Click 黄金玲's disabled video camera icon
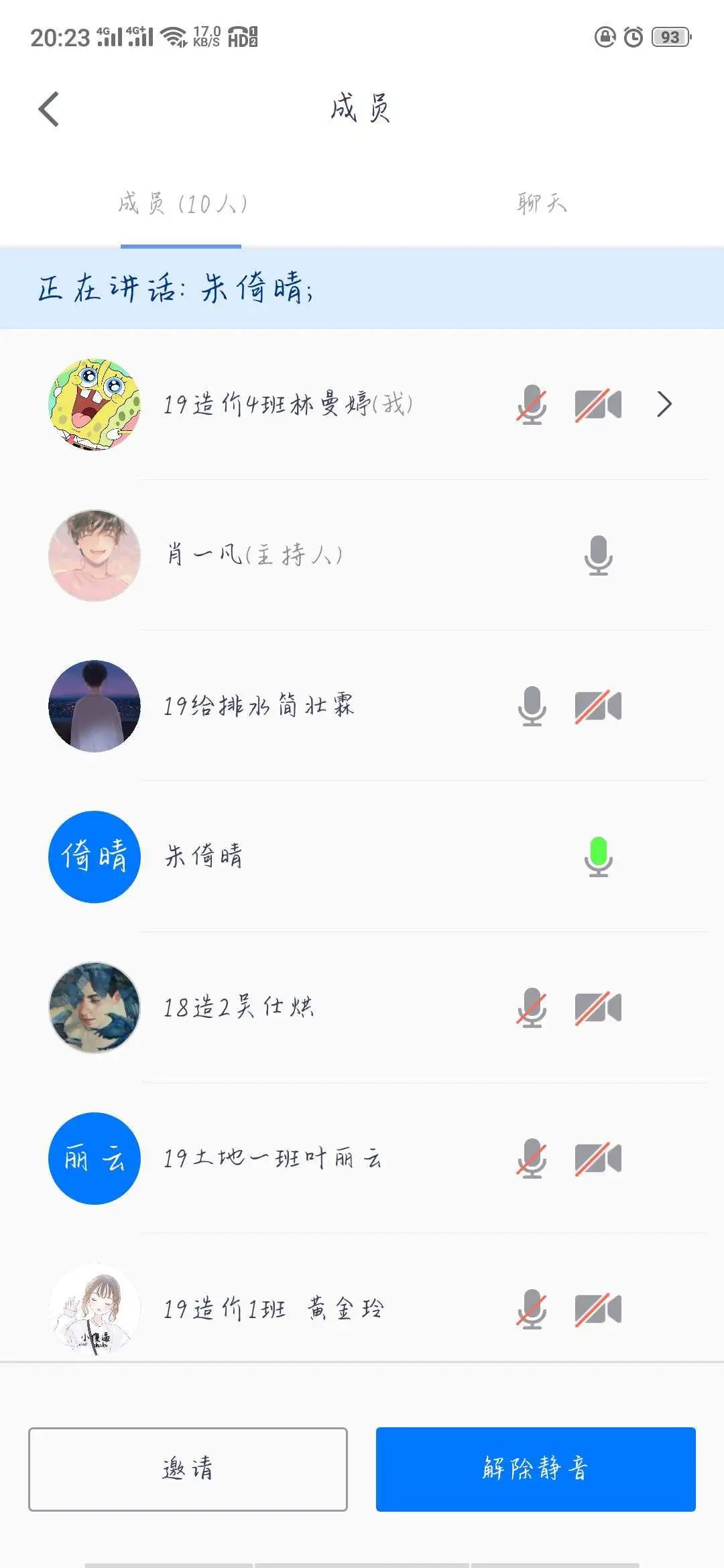The image size is (724, 1568). (595, 1309)
